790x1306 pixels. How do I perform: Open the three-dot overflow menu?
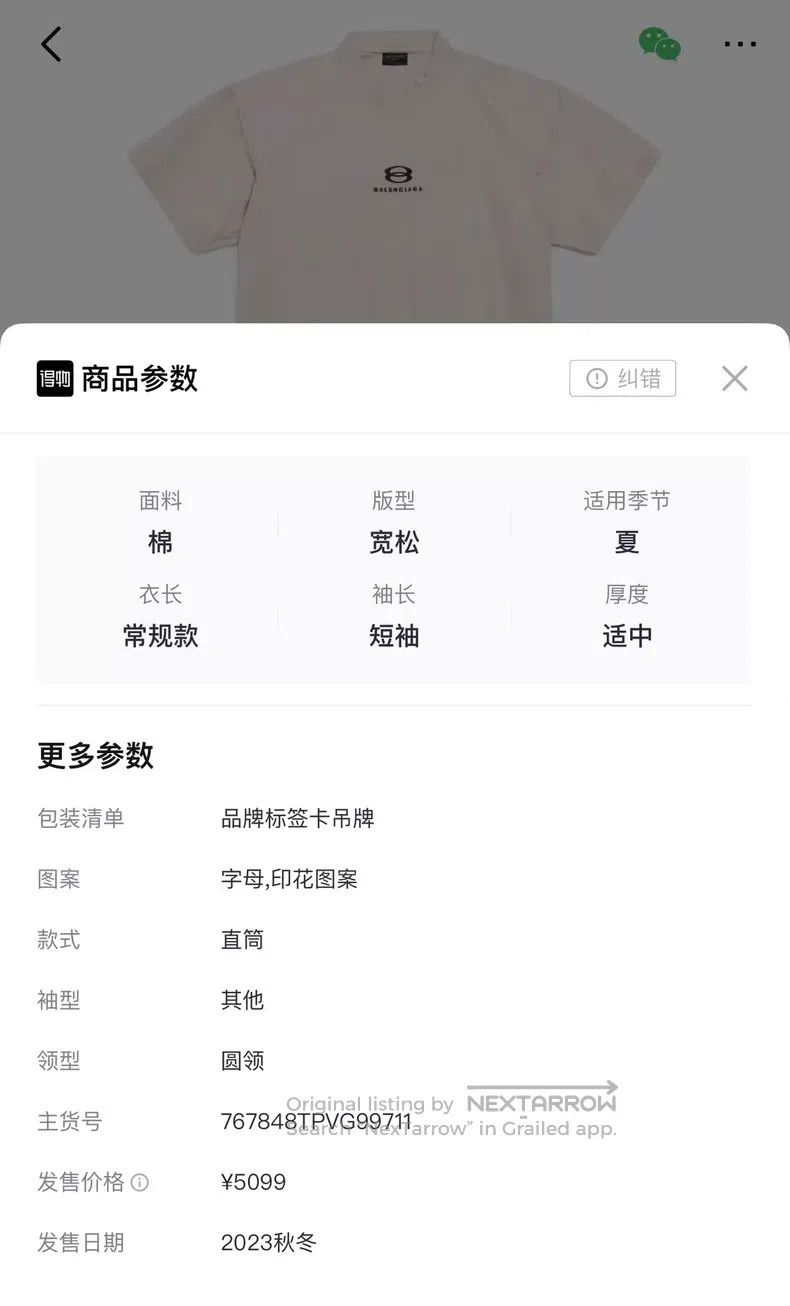(740, 44)
